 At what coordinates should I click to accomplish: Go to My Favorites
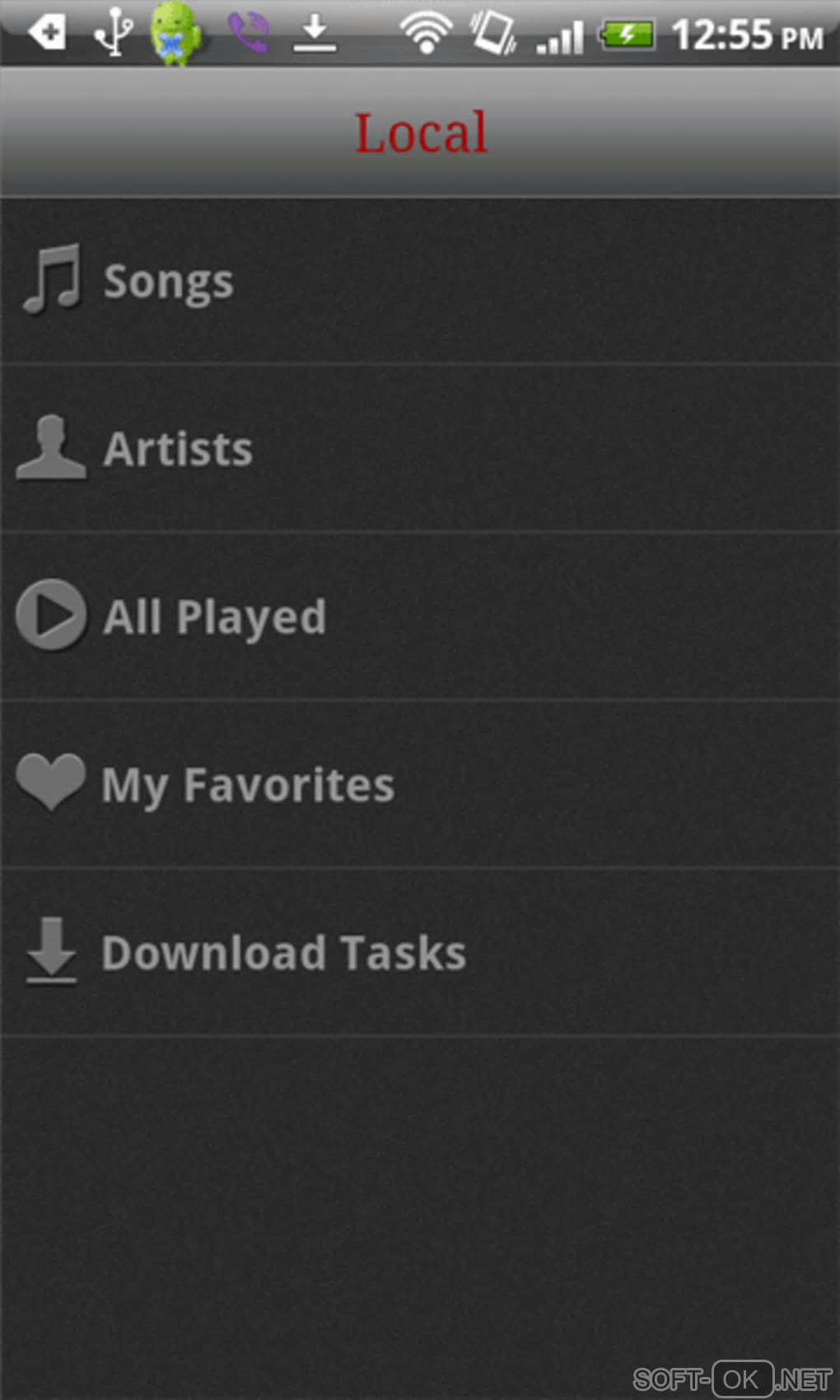[247, 785]
